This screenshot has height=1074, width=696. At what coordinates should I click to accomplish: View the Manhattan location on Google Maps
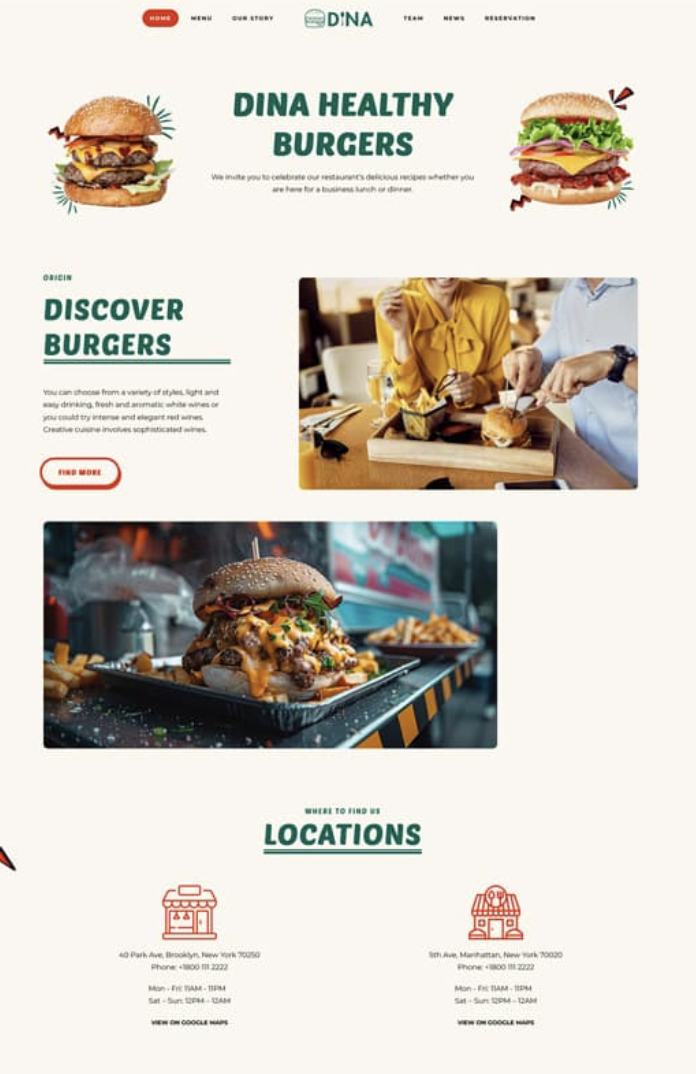coord(495,1022)
